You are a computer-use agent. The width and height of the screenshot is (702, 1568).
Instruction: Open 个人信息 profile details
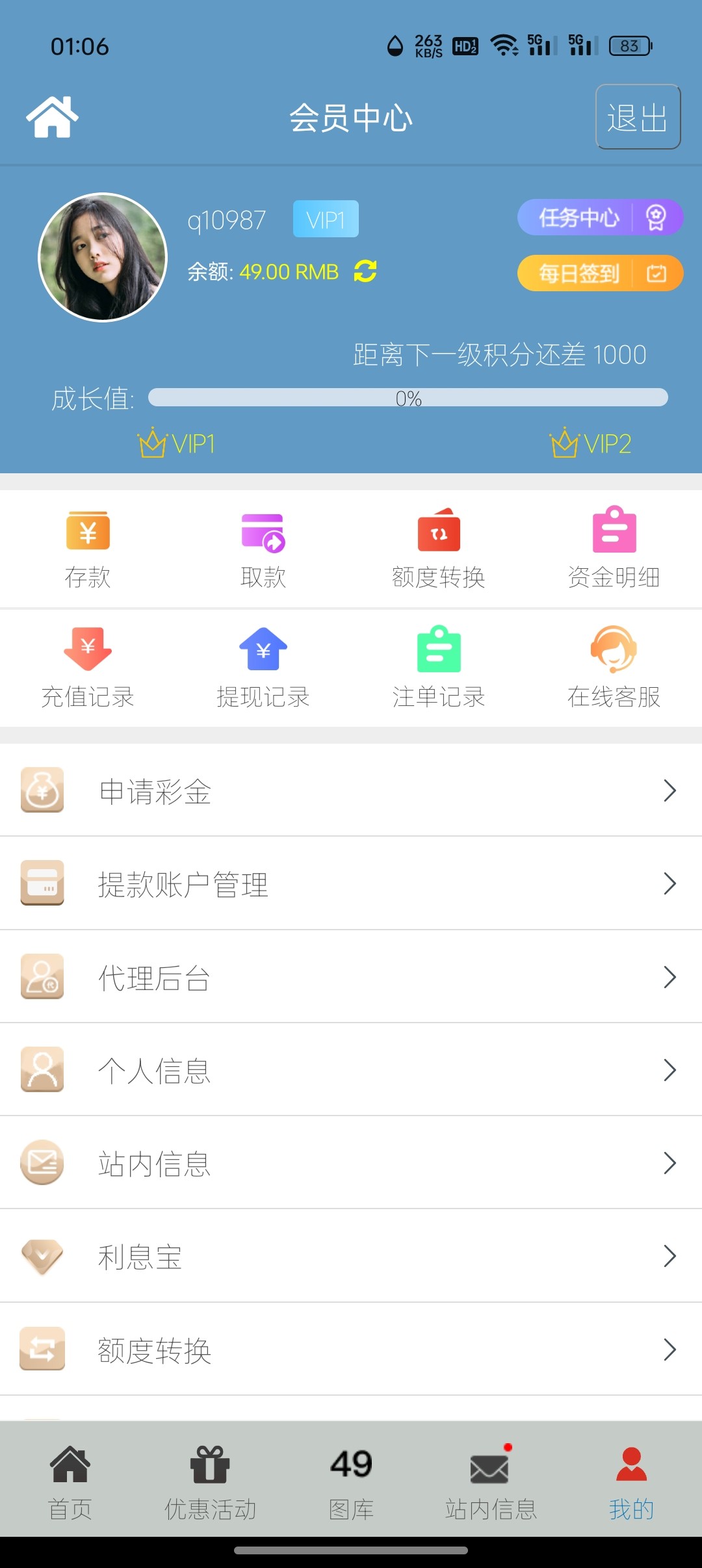[351, 1069]
